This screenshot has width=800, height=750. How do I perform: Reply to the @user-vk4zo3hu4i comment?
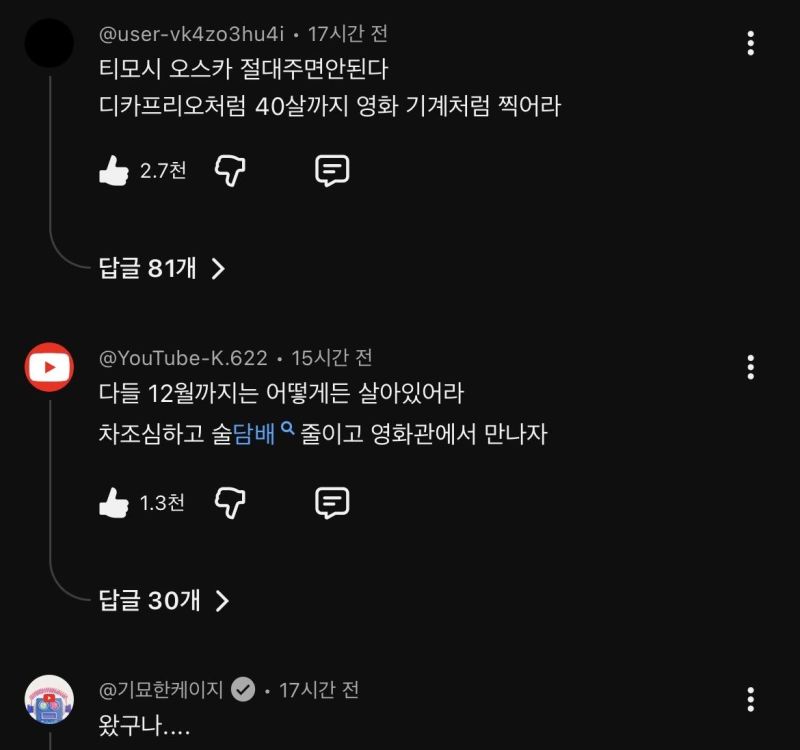(332, 171)
